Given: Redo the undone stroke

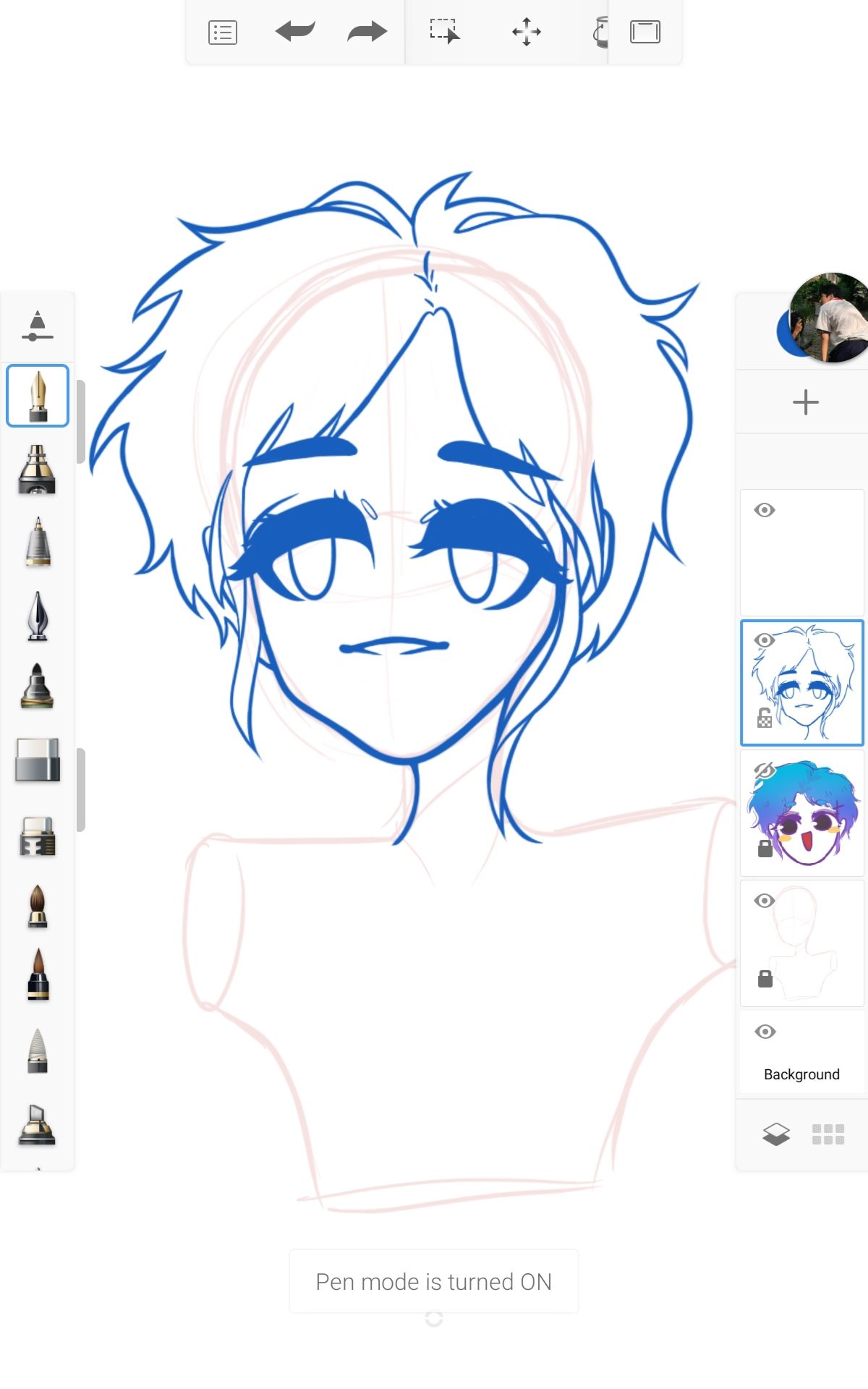Looking at the screenshot, I should pyautogui.click(x=367, y=32).
